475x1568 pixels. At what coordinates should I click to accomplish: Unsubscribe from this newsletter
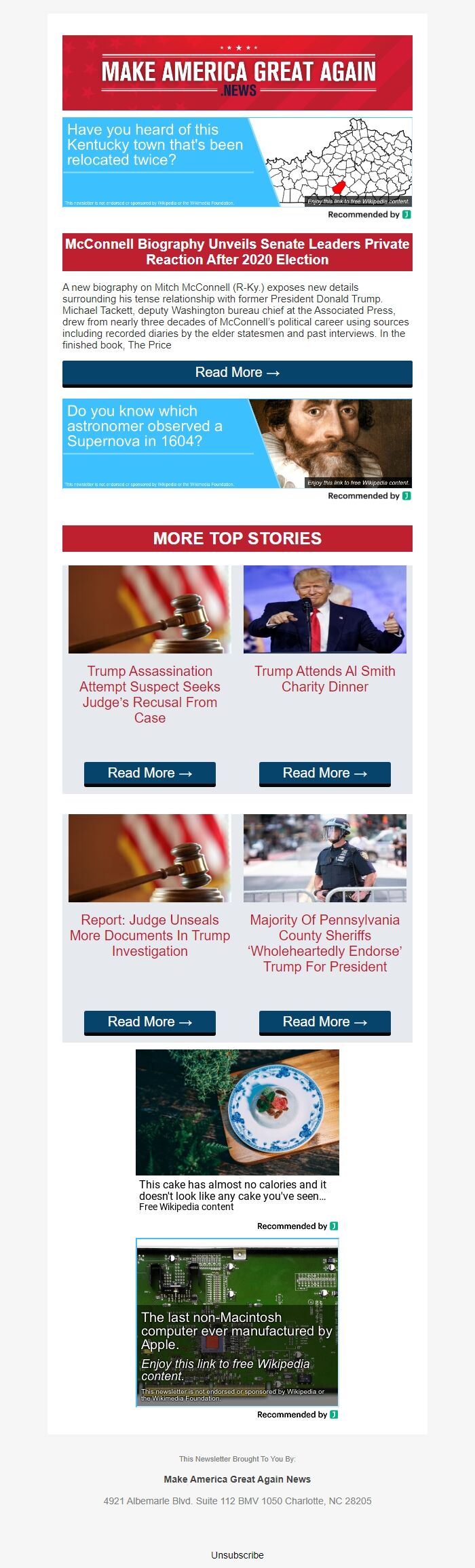[x=237, y=1554]
